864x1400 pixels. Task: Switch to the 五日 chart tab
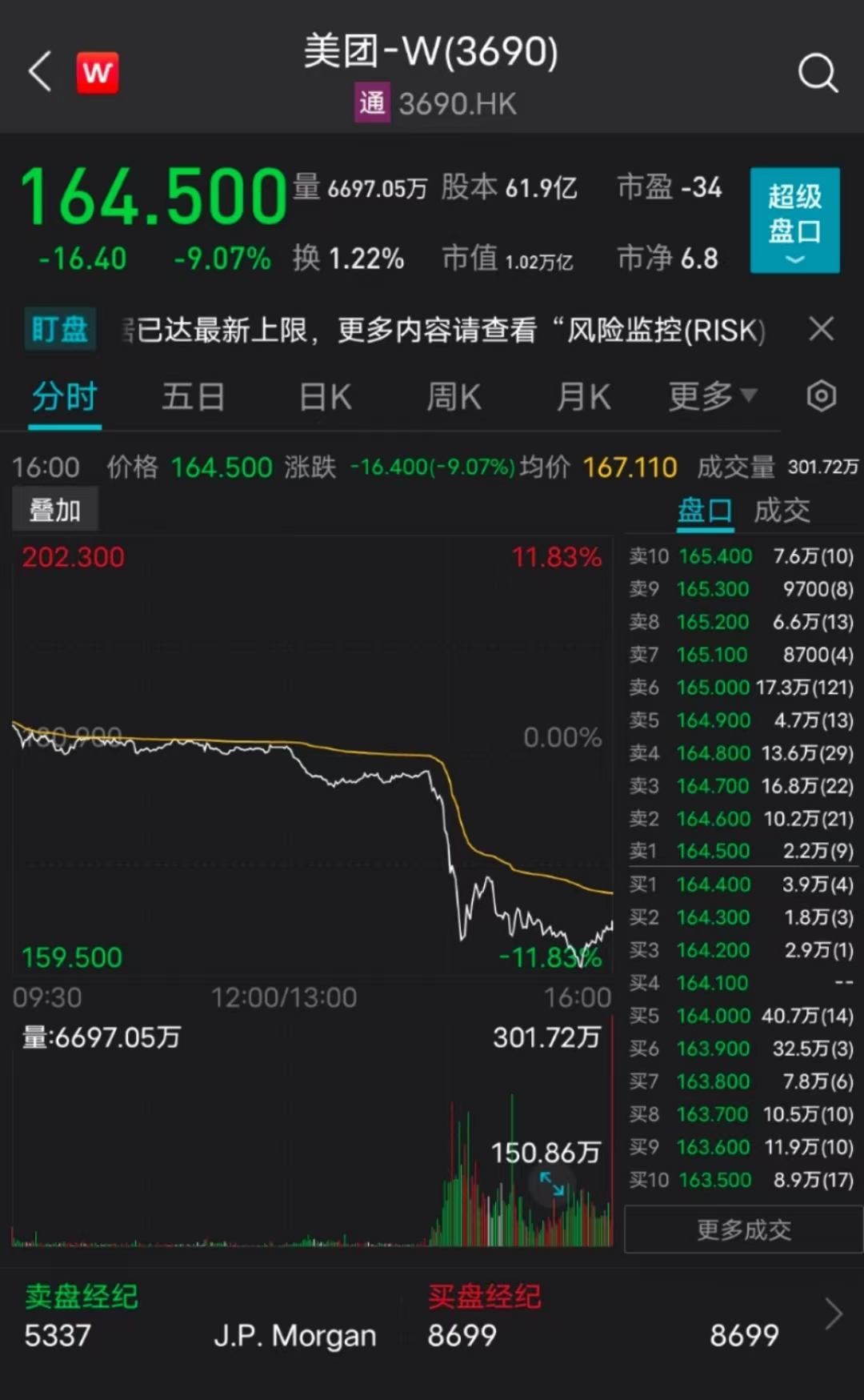[x=193, y=397]
